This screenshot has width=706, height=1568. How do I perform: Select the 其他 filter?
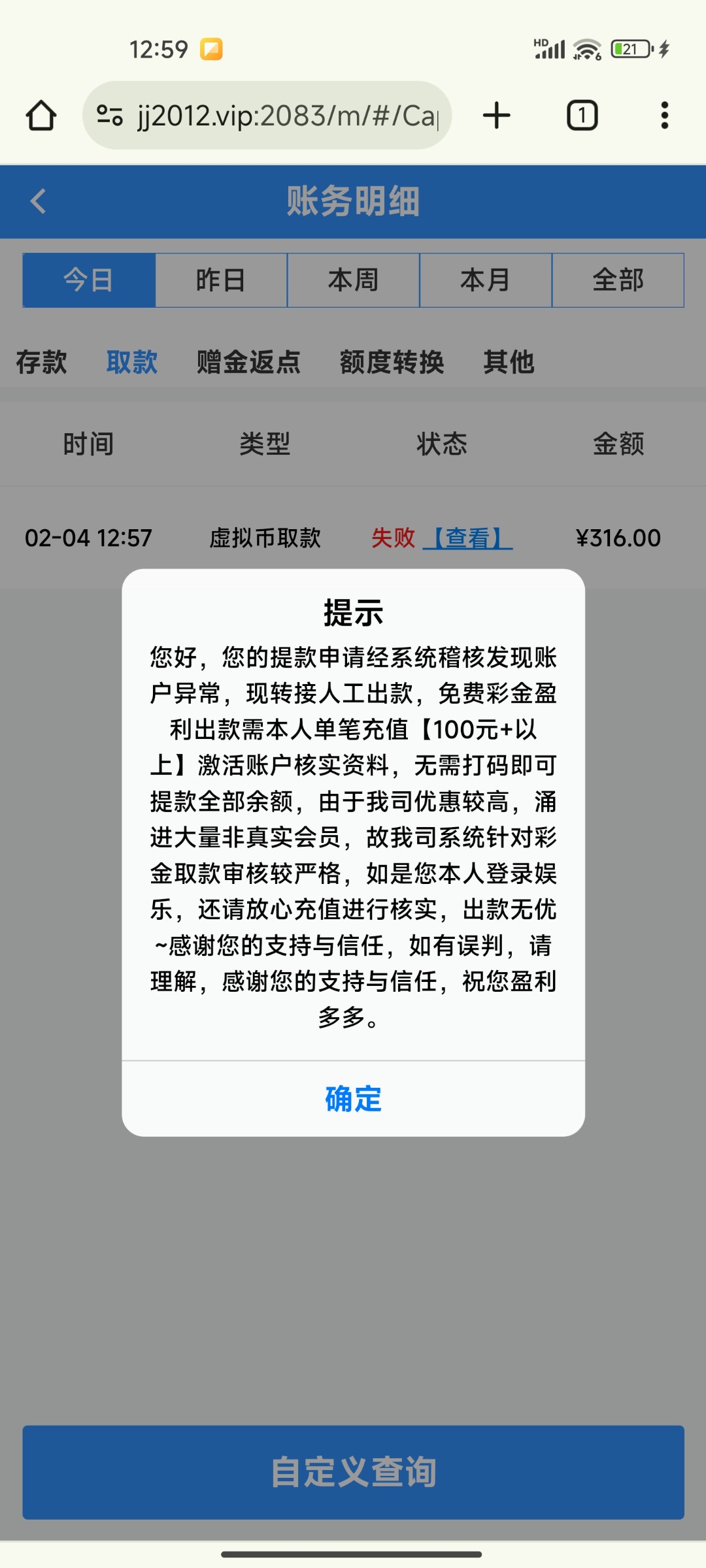pos(509,363)
